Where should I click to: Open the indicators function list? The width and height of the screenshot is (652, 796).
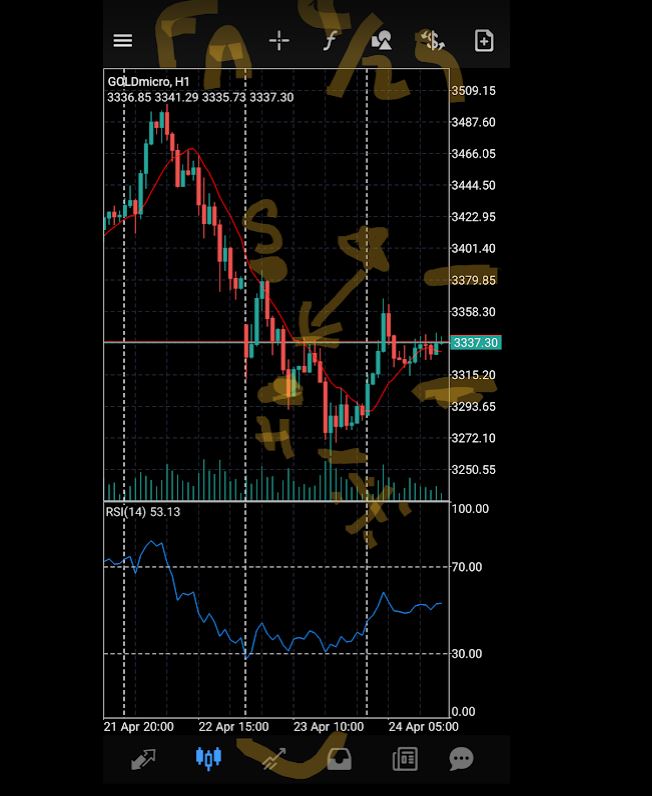(330, 41)
